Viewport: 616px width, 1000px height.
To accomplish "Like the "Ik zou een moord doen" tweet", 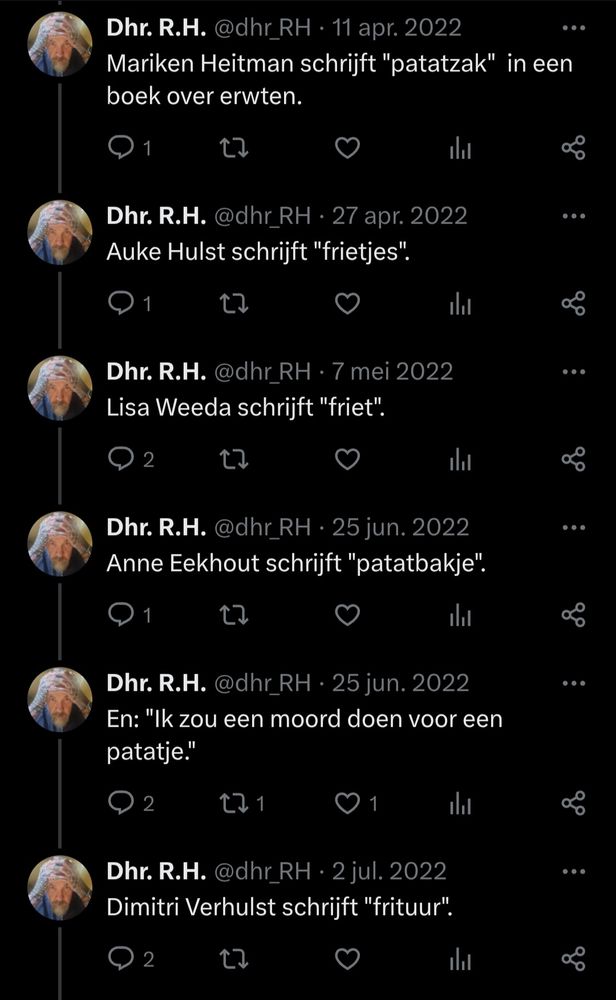I will click(x=346, y=803).
